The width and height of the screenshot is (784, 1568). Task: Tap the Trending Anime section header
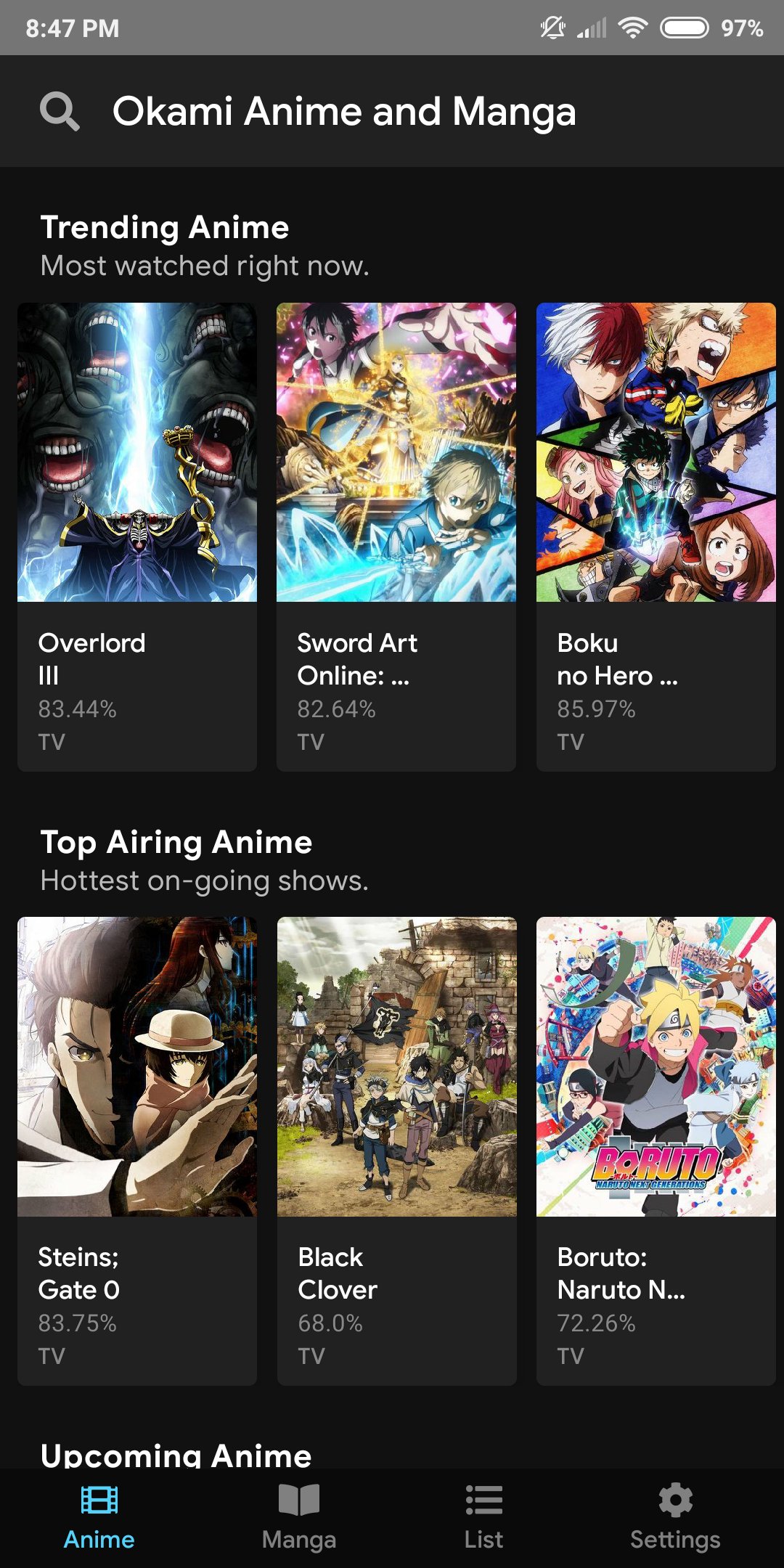click(165, 226)
